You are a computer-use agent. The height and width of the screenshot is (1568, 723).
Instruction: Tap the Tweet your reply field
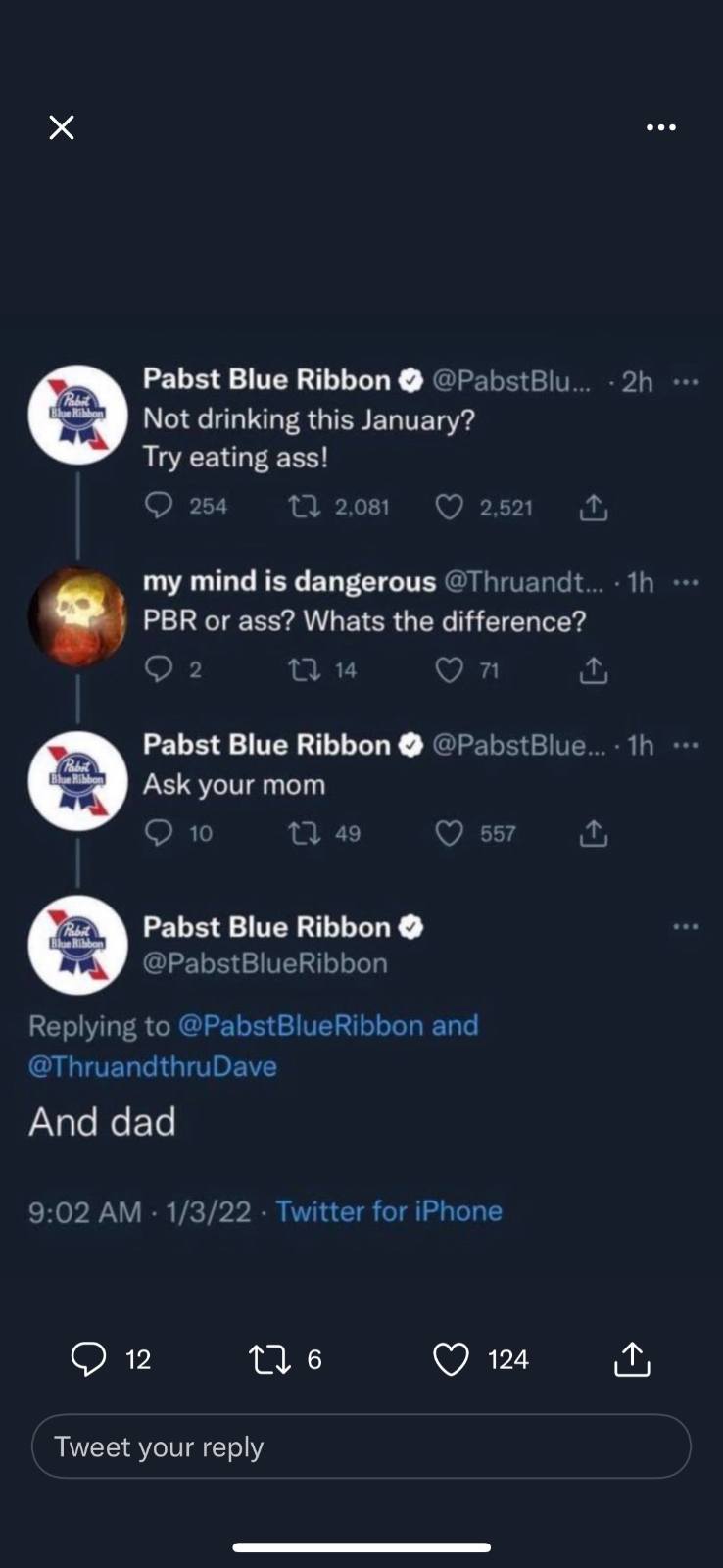tap(361, 1446)
